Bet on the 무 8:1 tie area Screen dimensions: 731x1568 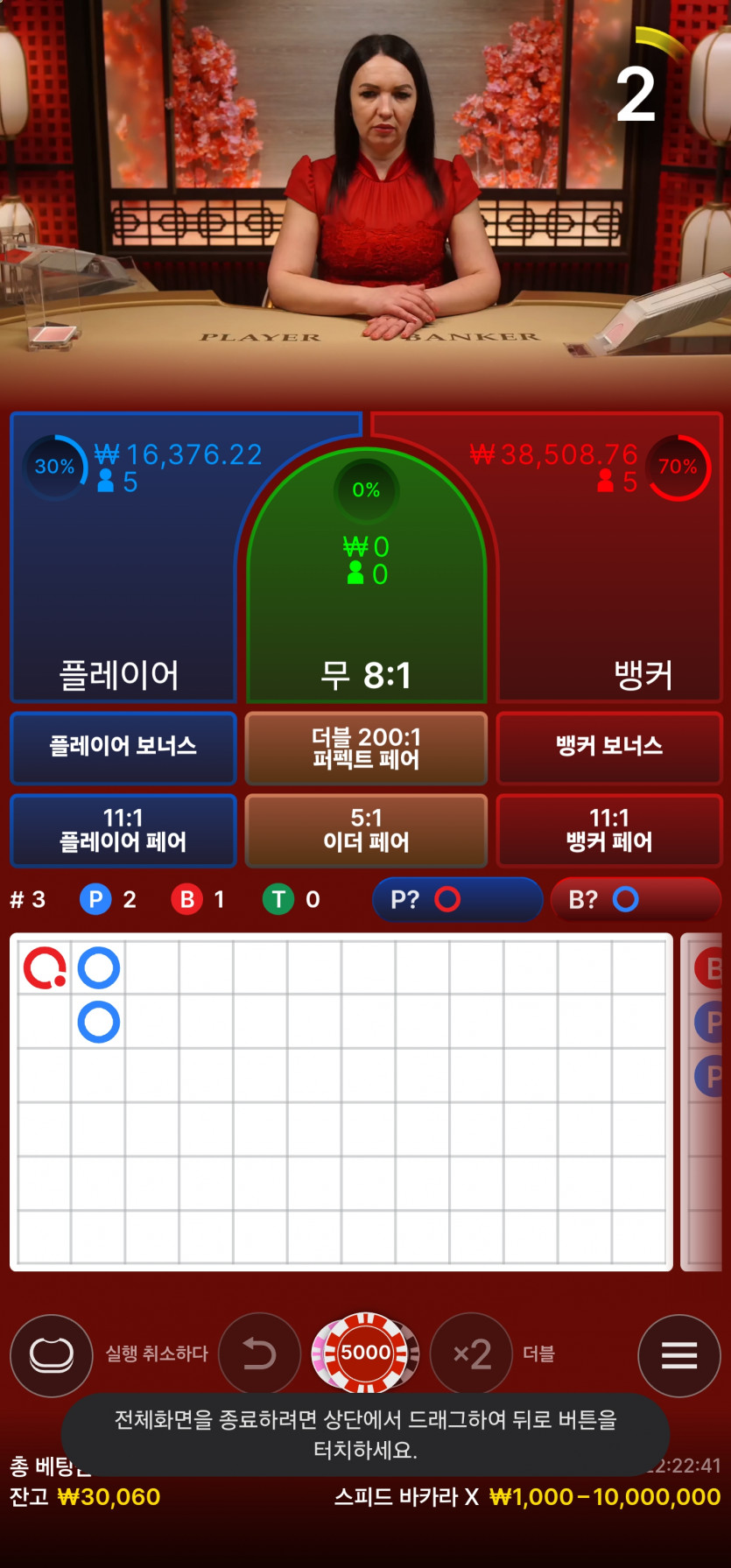366,613
